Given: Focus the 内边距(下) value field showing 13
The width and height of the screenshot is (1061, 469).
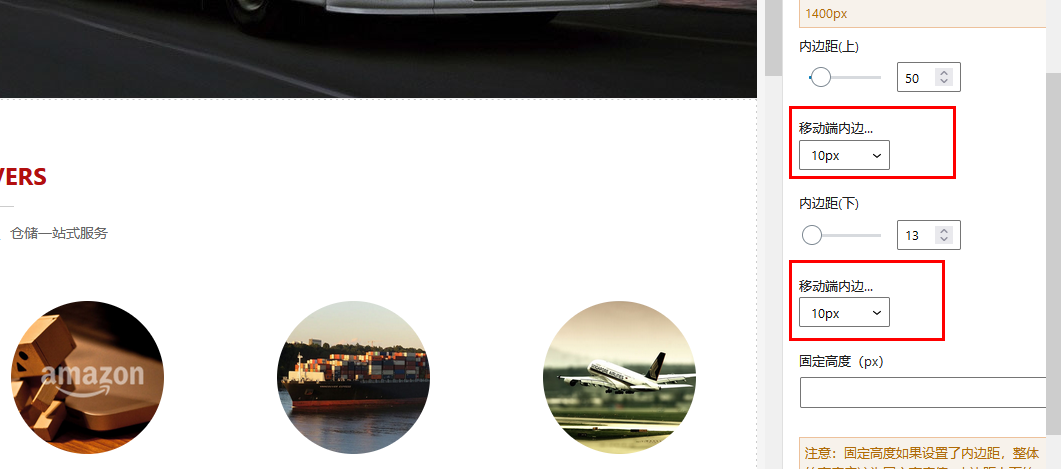Looking at the screenshot, I should [916, 236].
